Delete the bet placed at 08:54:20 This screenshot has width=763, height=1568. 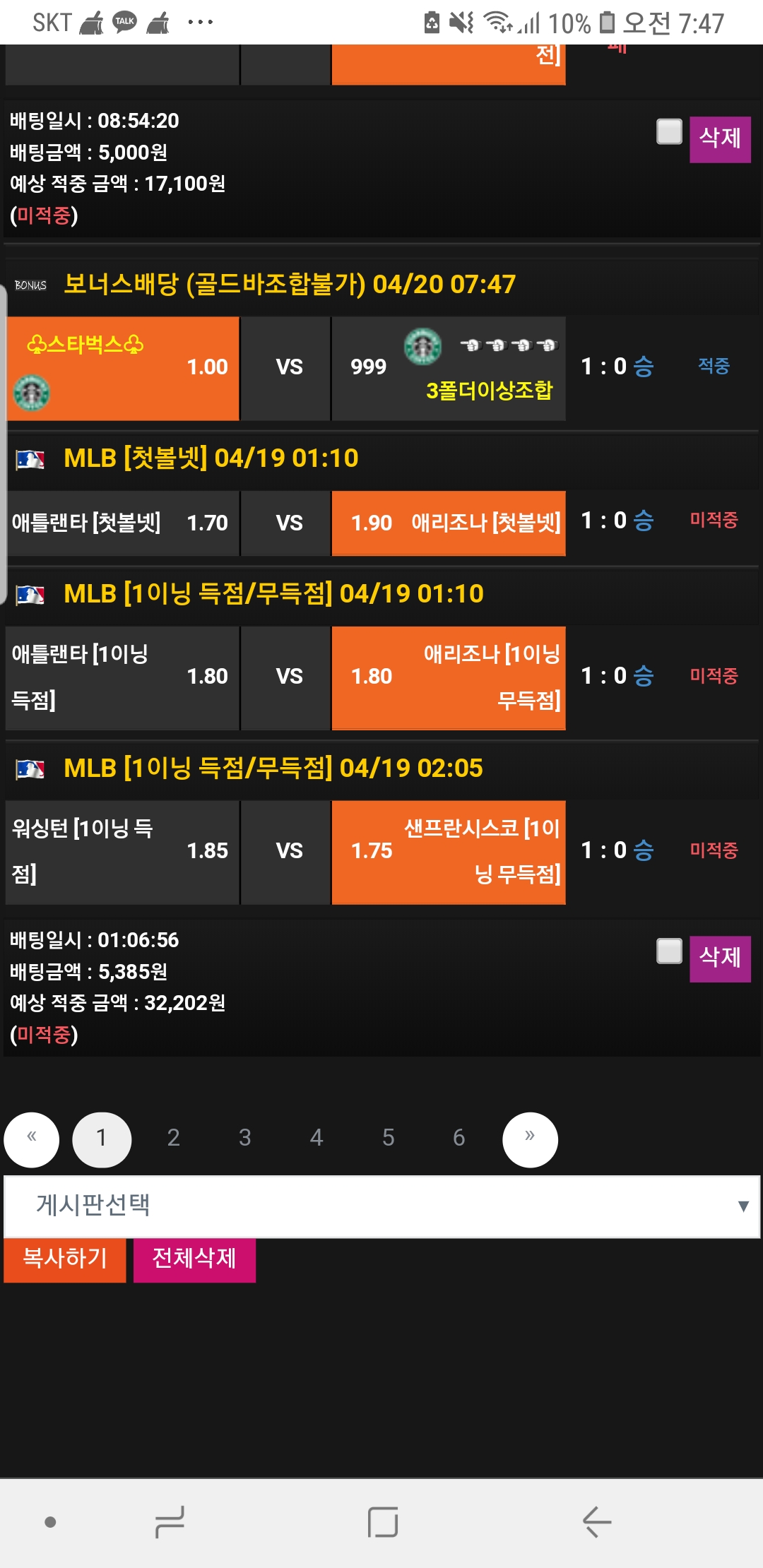tap(719, 139)
